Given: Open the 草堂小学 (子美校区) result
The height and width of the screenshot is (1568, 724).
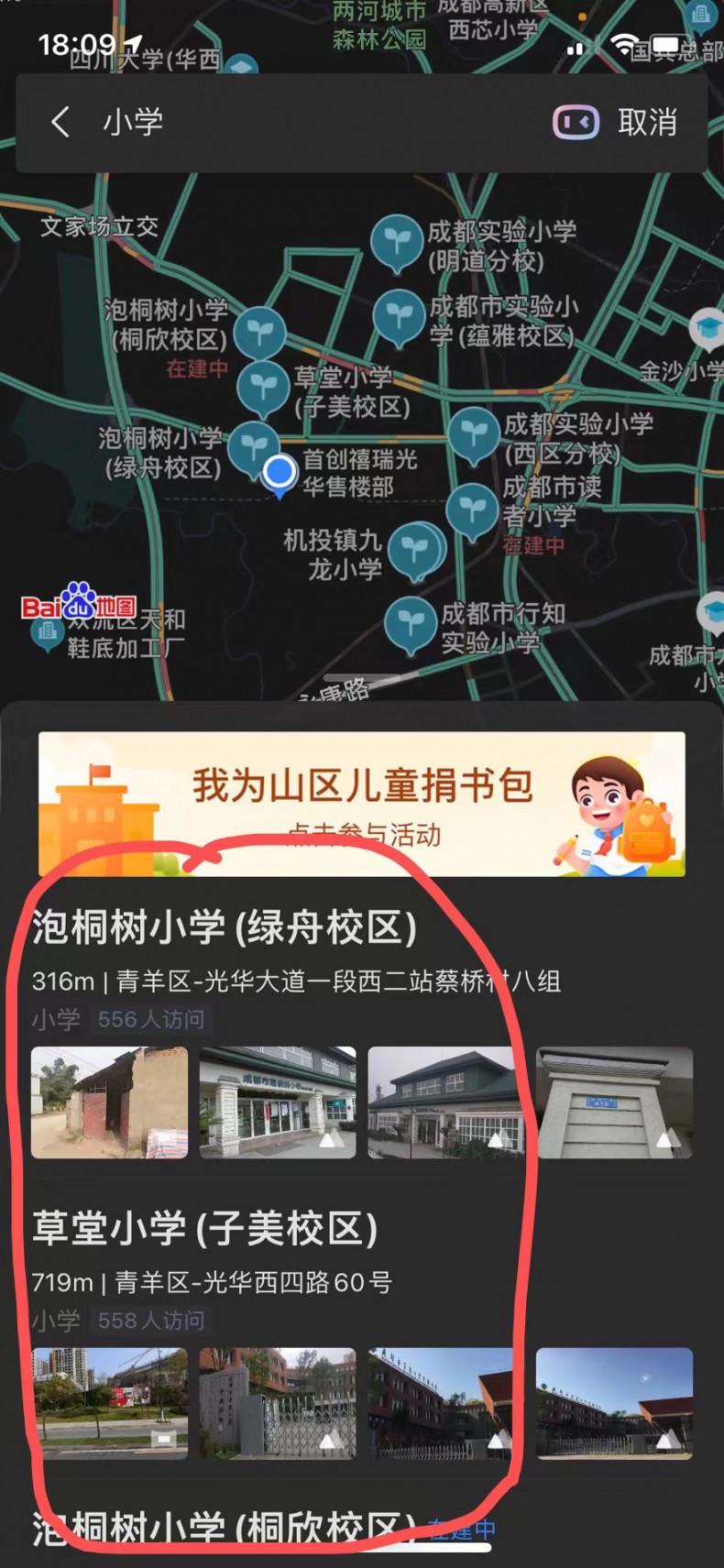Looking at the screenshot, I should 204,1229.
